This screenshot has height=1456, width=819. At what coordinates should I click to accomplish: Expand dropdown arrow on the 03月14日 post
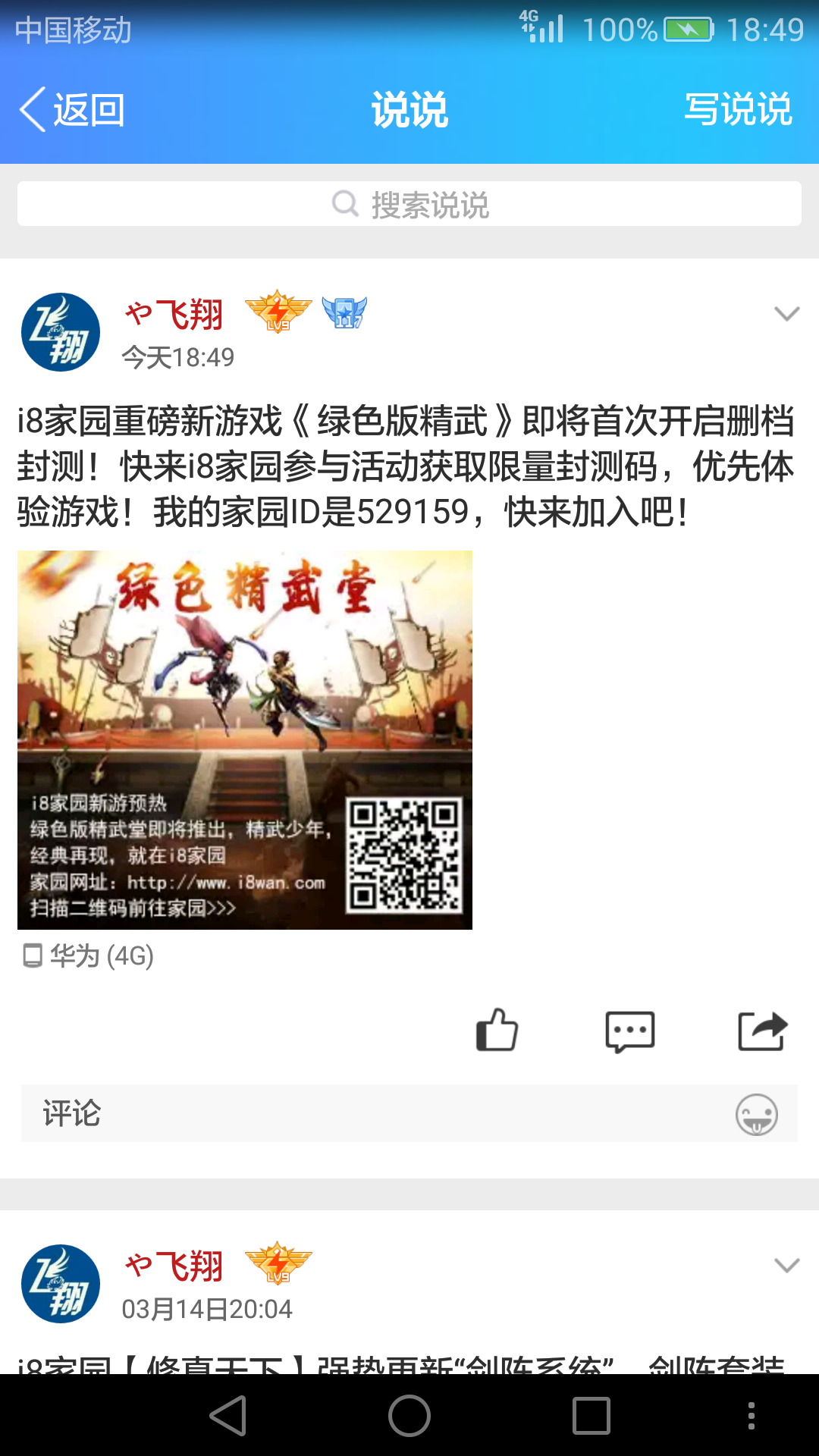(786, 1265)
